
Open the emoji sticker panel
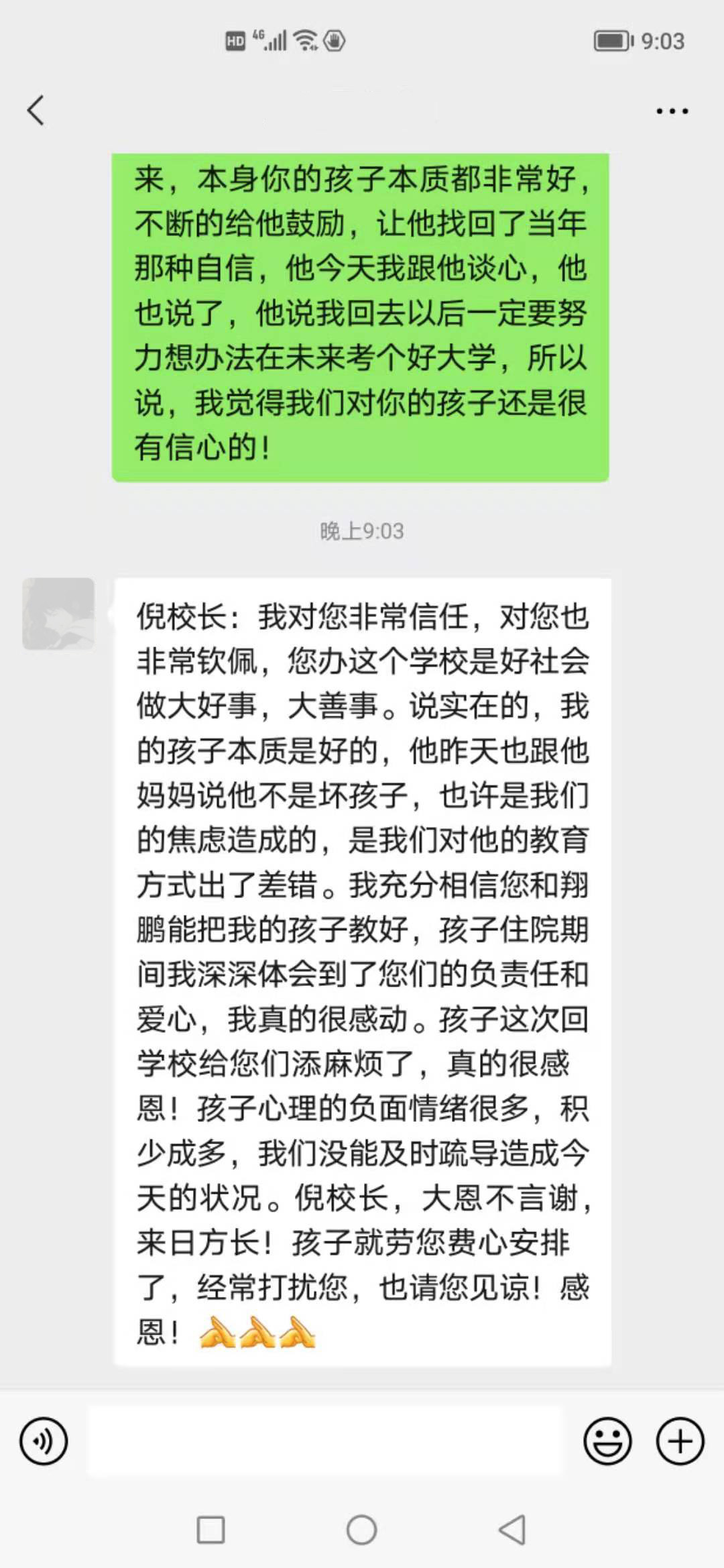(607, 1441)
